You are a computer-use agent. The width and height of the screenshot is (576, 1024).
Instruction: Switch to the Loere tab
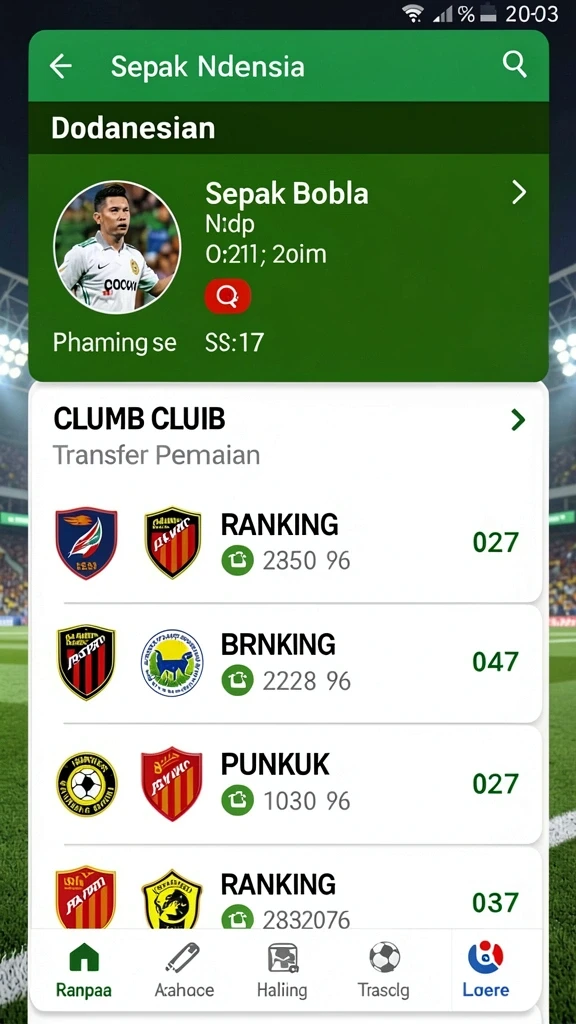(486, 970)
